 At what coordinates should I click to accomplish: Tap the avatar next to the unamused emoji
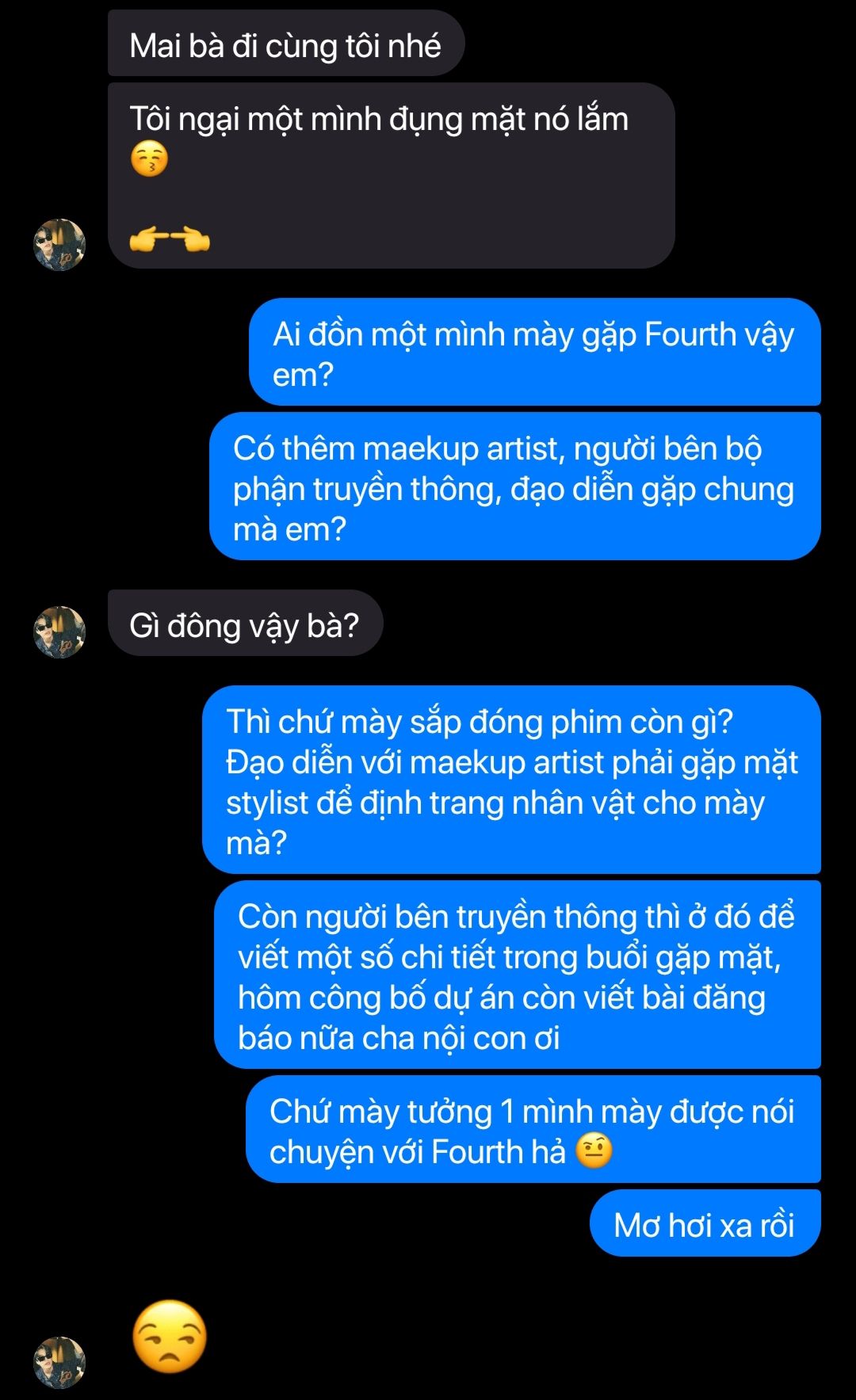coord(59,1363)
